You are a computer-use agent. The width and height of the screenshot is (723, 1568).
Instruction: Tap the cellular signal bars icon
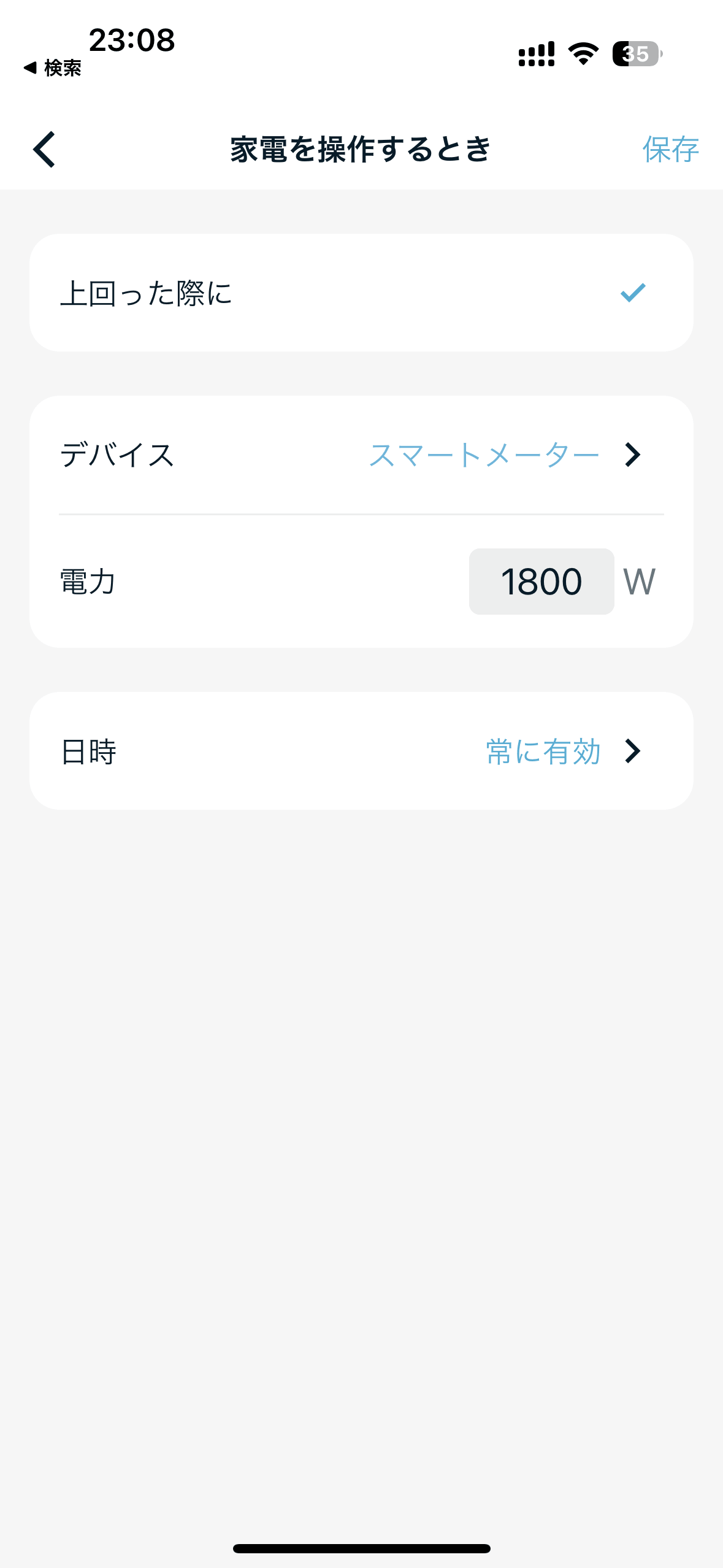[535, 55]
